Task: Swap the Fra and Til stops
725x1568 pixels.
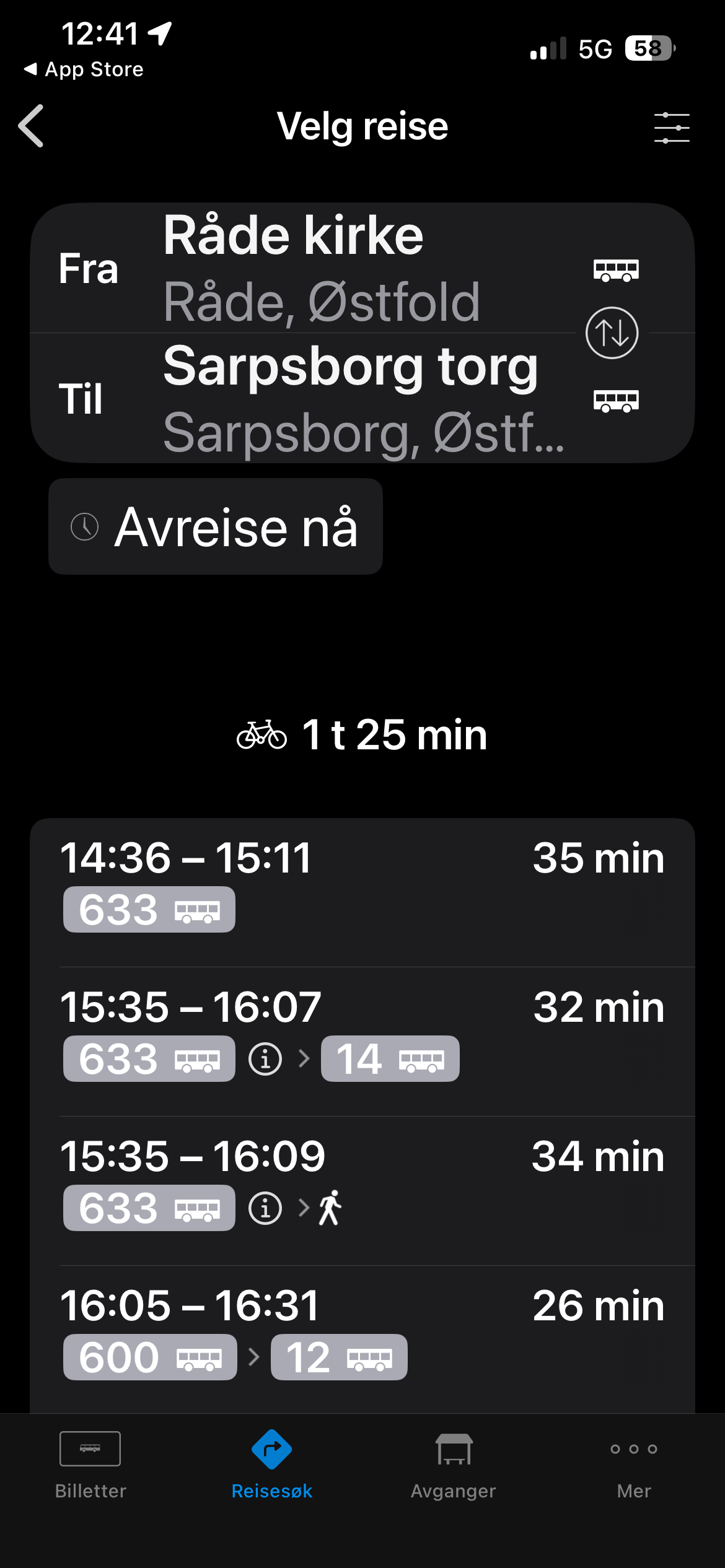Action: pos(612,333)
